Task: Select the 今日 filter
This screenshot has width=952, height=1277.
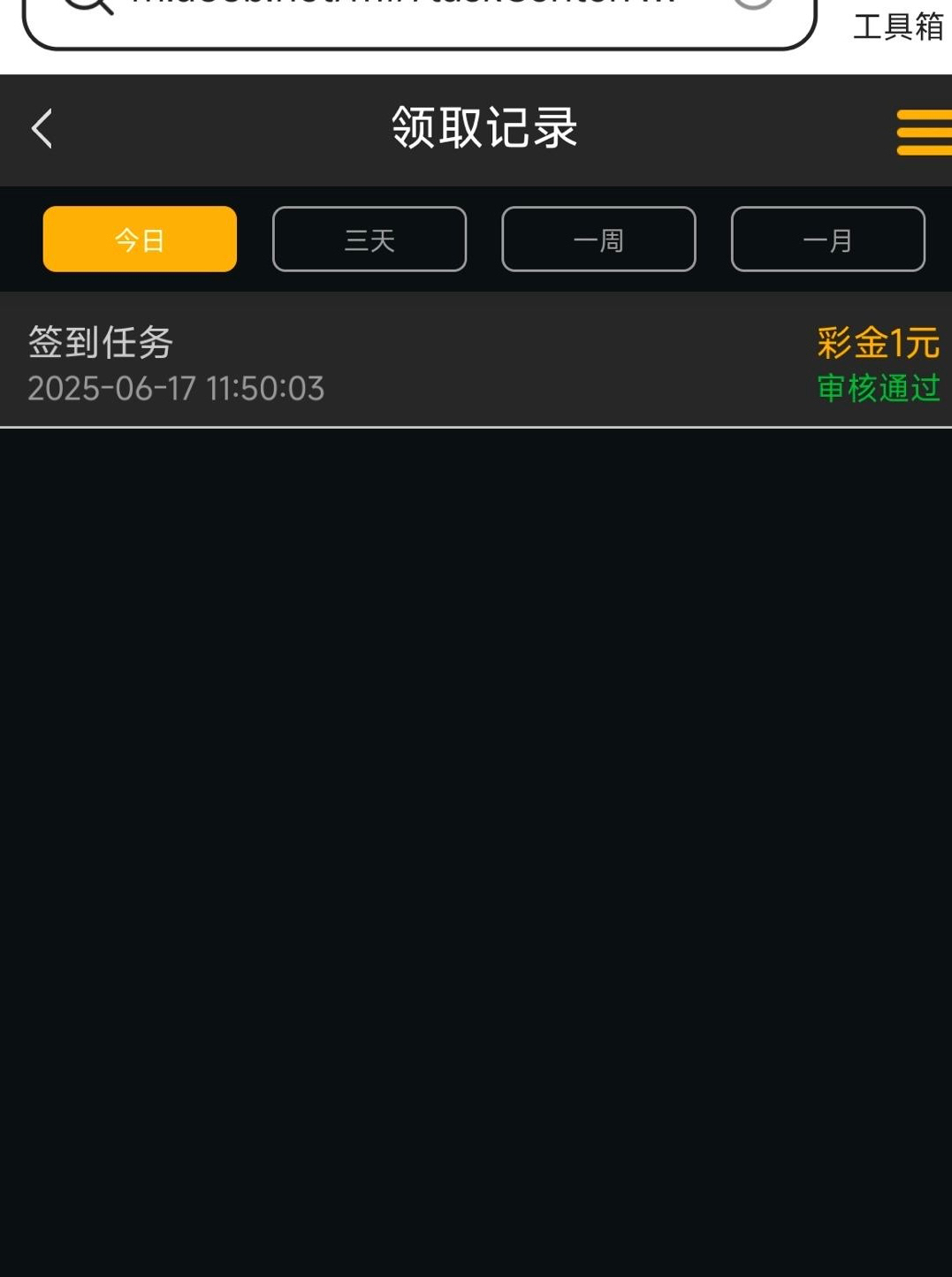Action: pos(140,239)
